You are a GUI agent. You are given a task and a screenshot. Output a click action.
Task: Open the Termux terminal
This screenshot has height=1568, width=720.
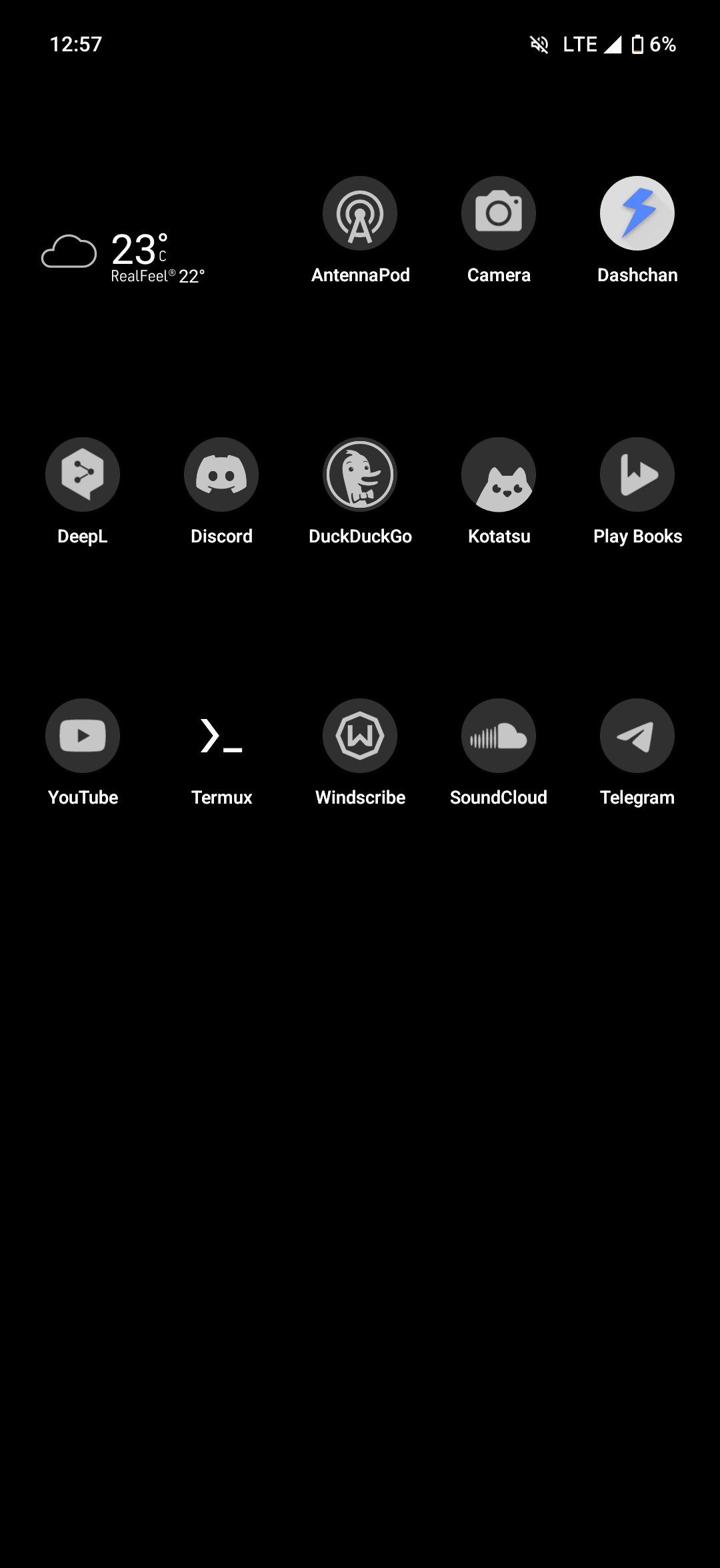[x=221, y=736]
